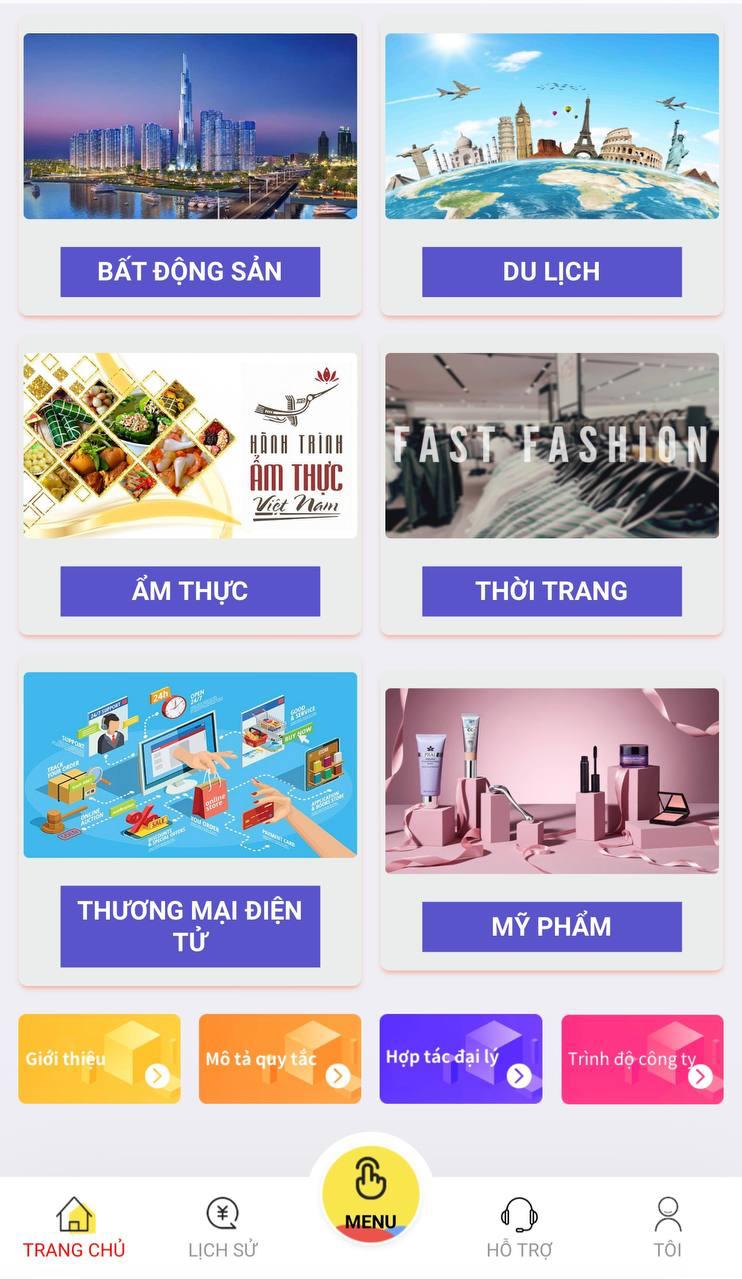View the Trình độ công ty card
Viewport: 742px width, 1280px height.
[642, 1059]
